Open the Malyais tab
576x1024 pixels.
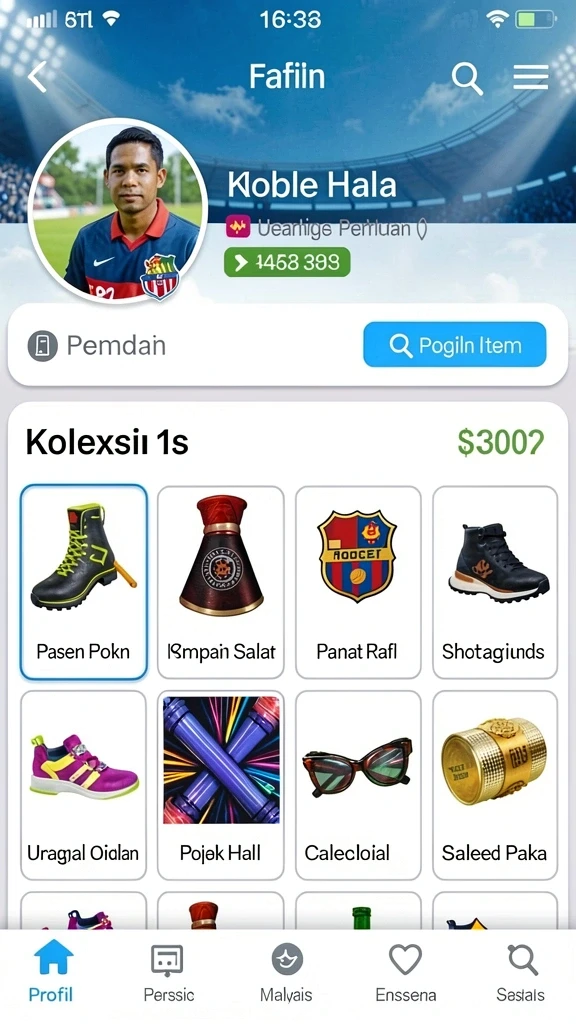pyautogui.click(x=287, y=972)
